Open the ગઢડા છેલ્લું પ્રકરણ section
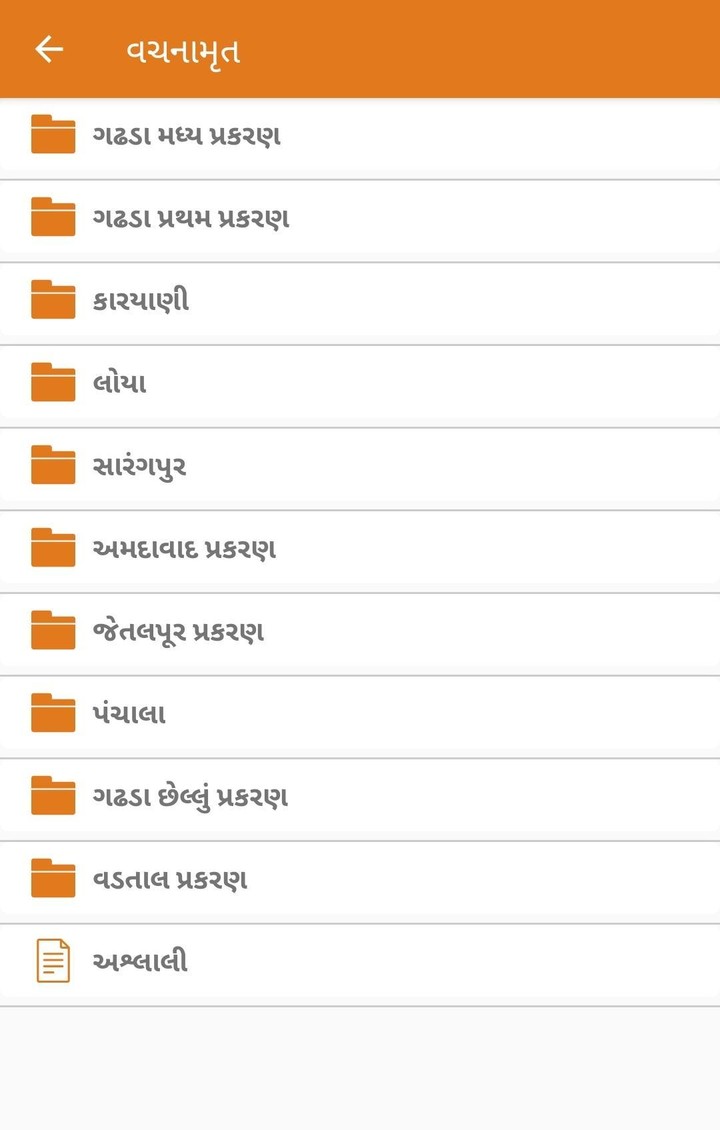 pos(360,796)
